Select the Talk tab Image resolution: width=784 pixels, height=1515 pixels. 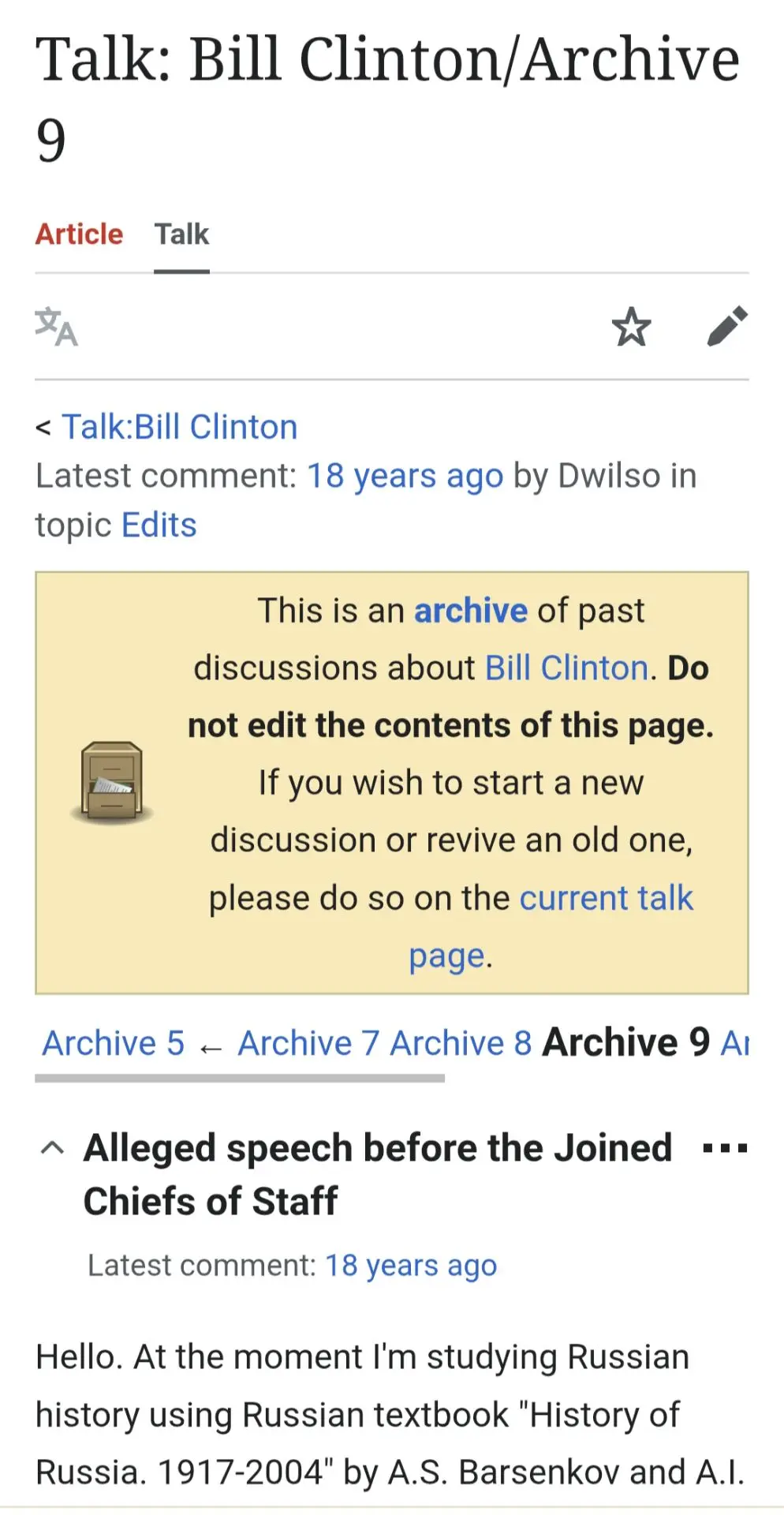[181, 234]
